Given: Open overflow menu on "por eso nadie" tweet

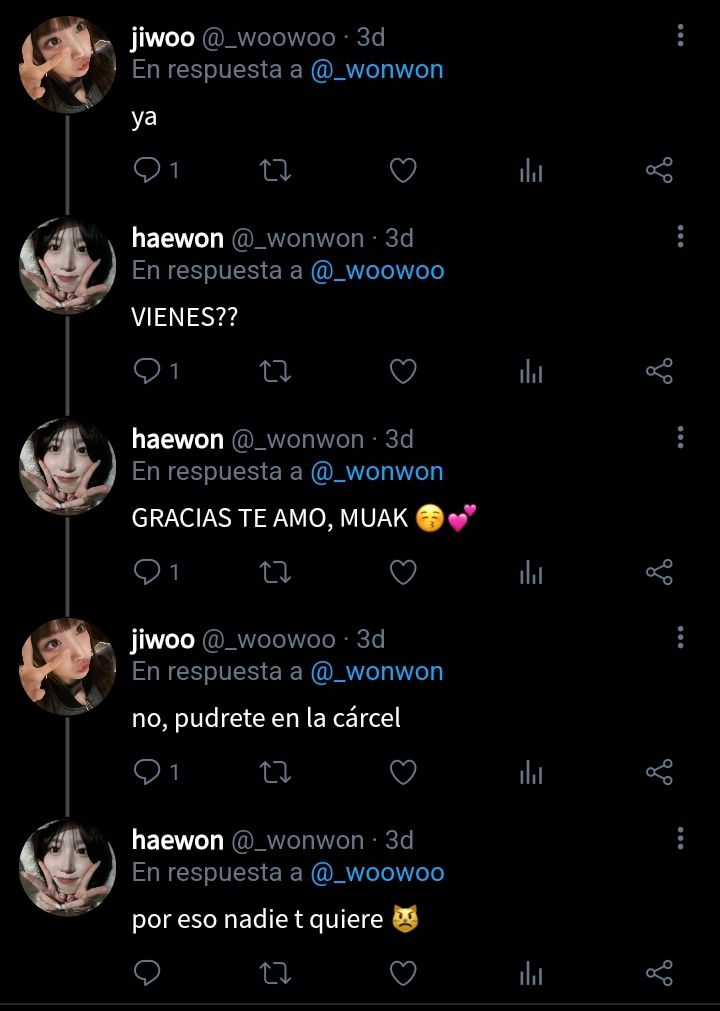Looking at the screenshot, I should coord(680,839).
